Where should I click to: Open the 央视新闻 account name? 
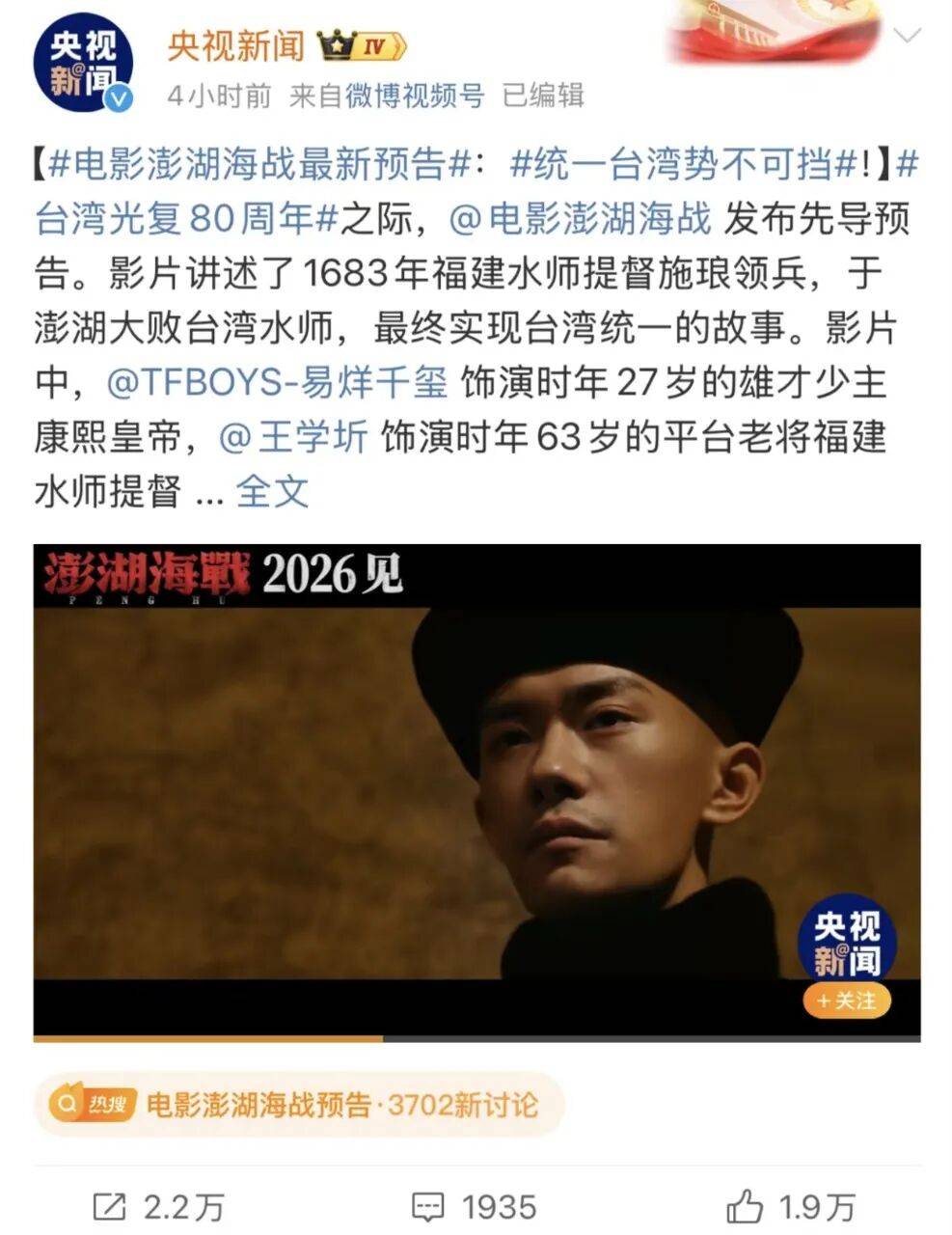click(235, 44)
